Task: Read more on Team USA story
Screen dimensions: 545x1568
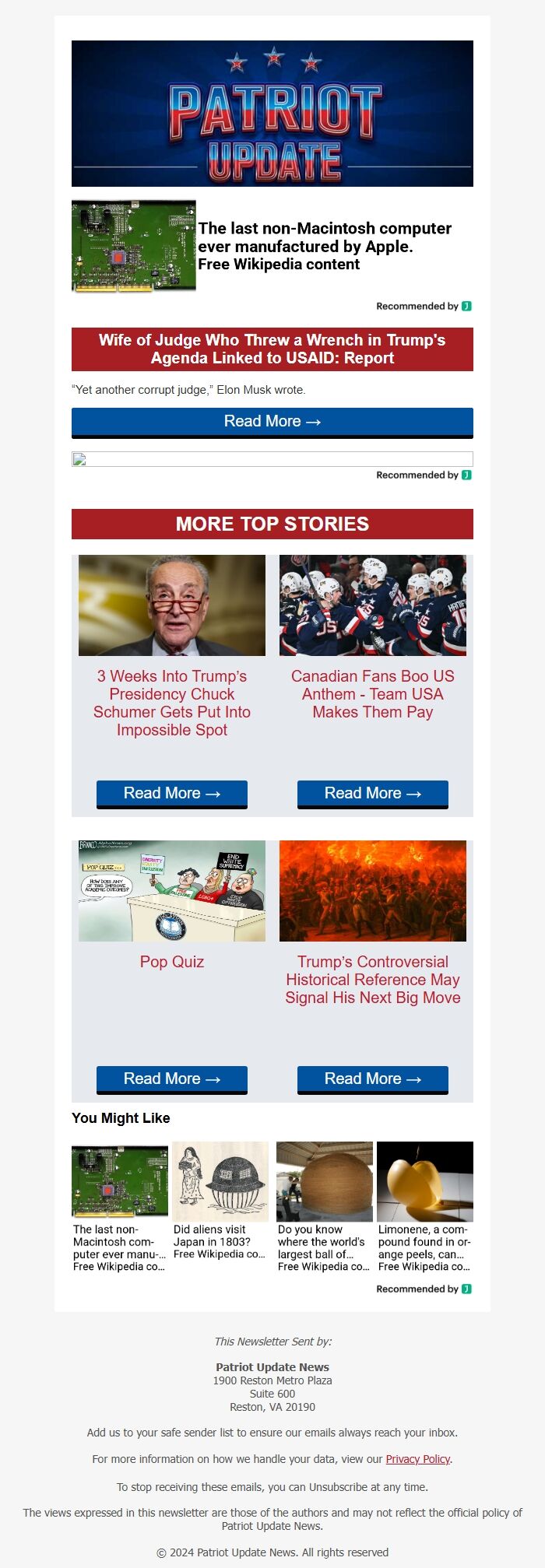Action: (372, 793)
